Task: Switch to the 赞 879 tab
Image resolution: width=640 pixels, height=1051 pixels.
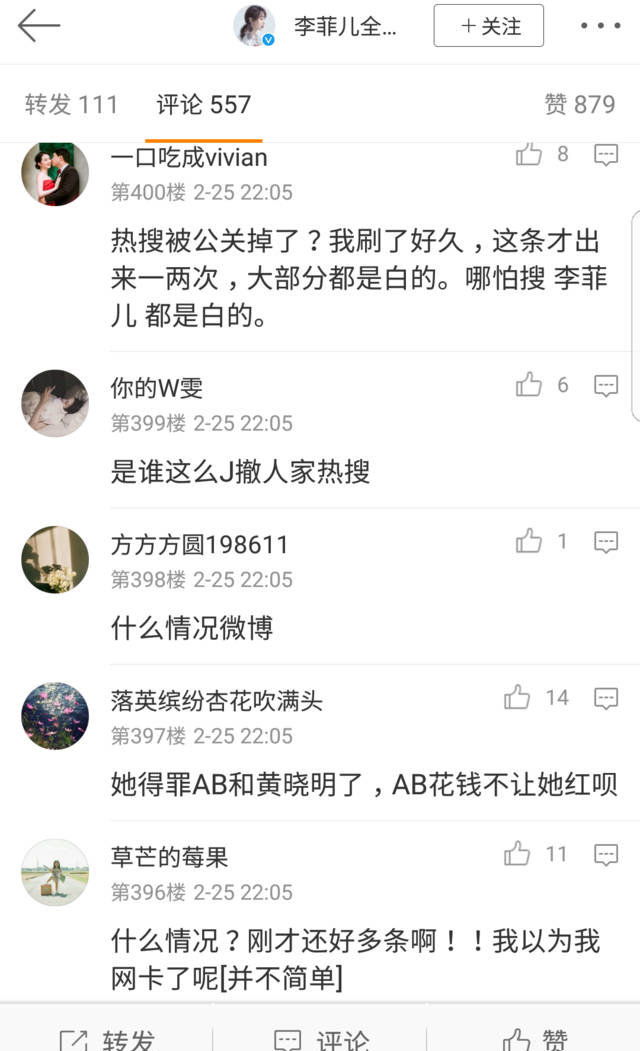Action: click(579, 104)
